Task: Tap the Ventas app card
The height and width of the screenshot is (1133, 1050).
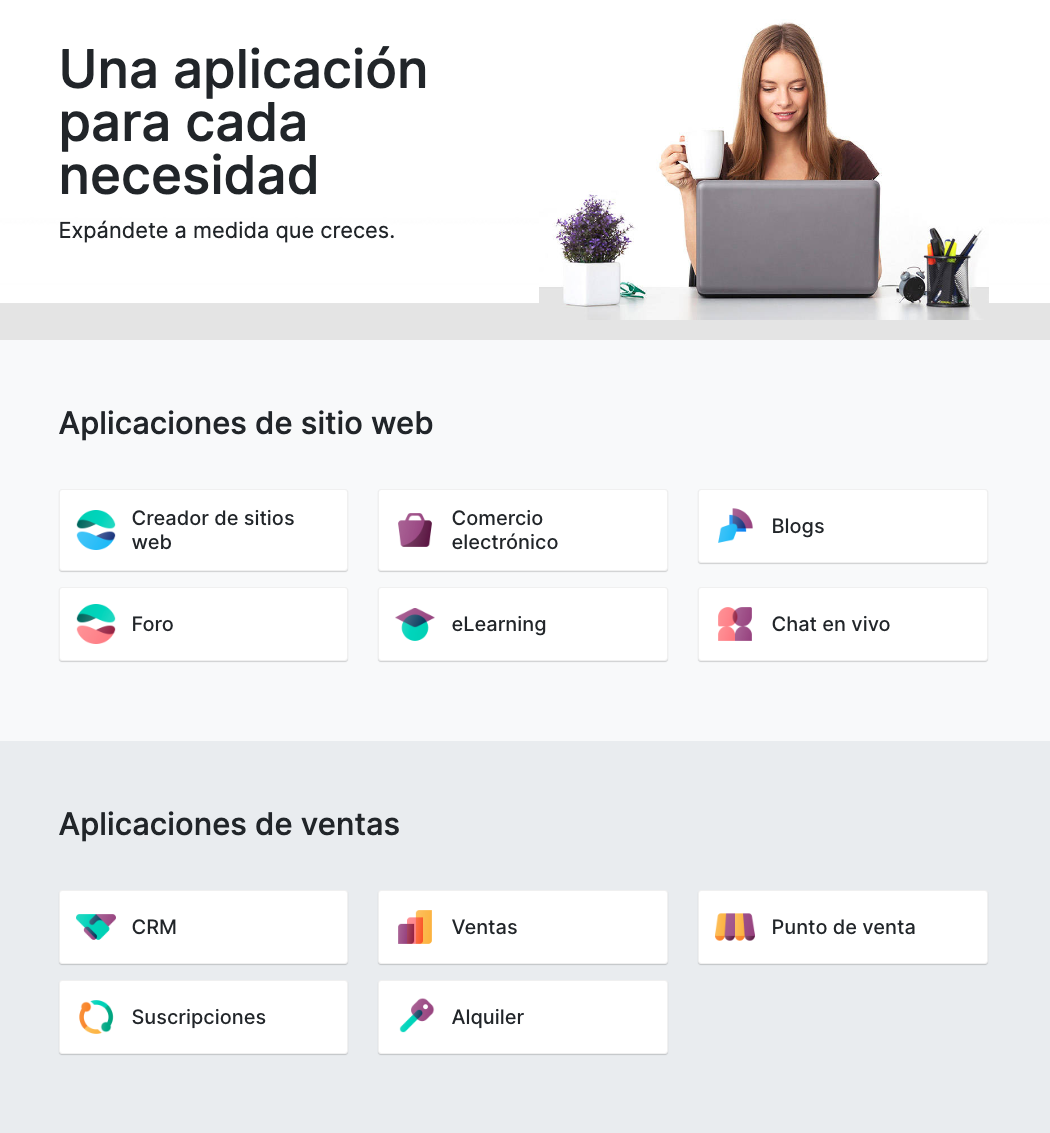Action: click(x=522, y=927)
